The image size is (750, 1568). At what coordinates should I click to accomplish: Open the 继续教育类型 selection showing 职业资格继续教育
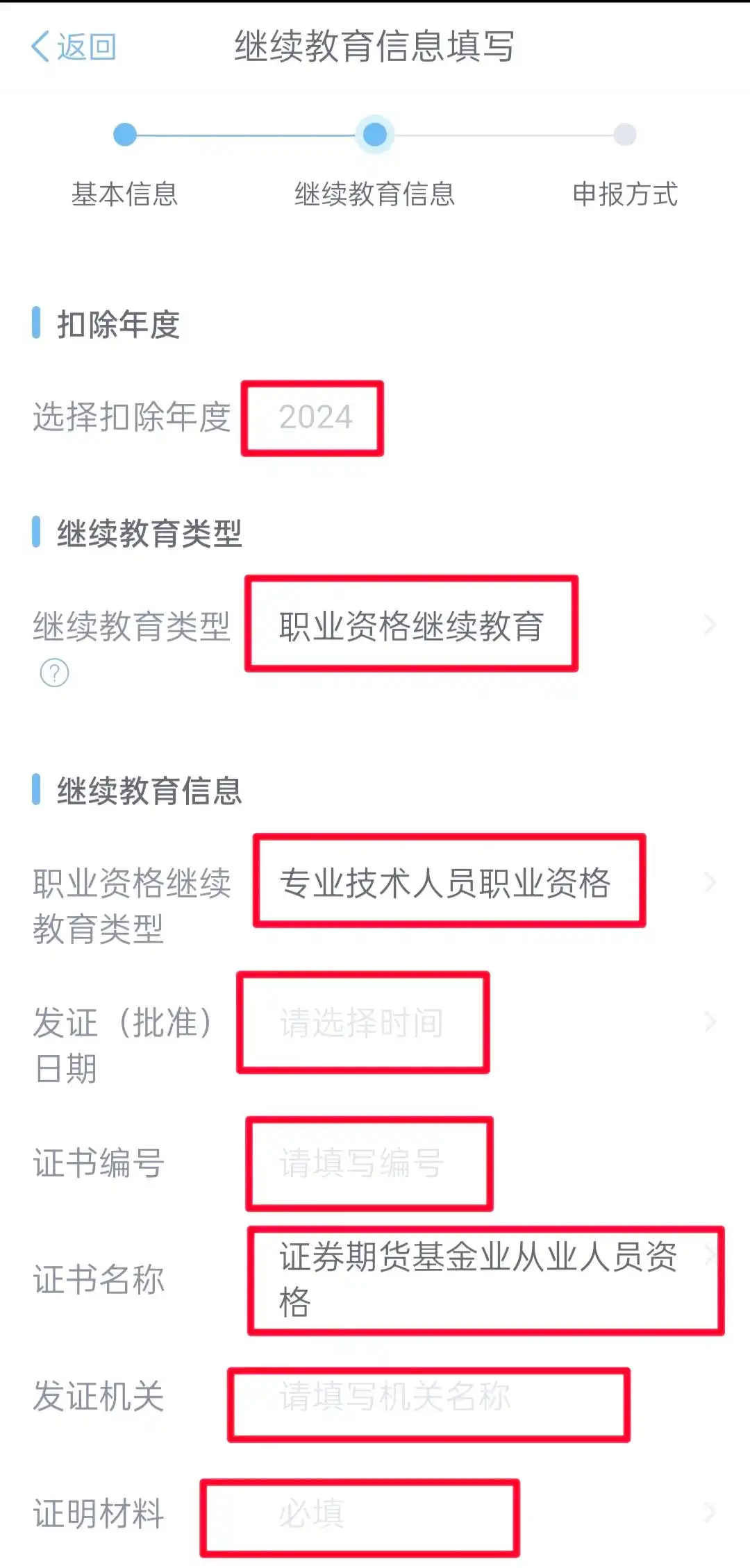412,625
